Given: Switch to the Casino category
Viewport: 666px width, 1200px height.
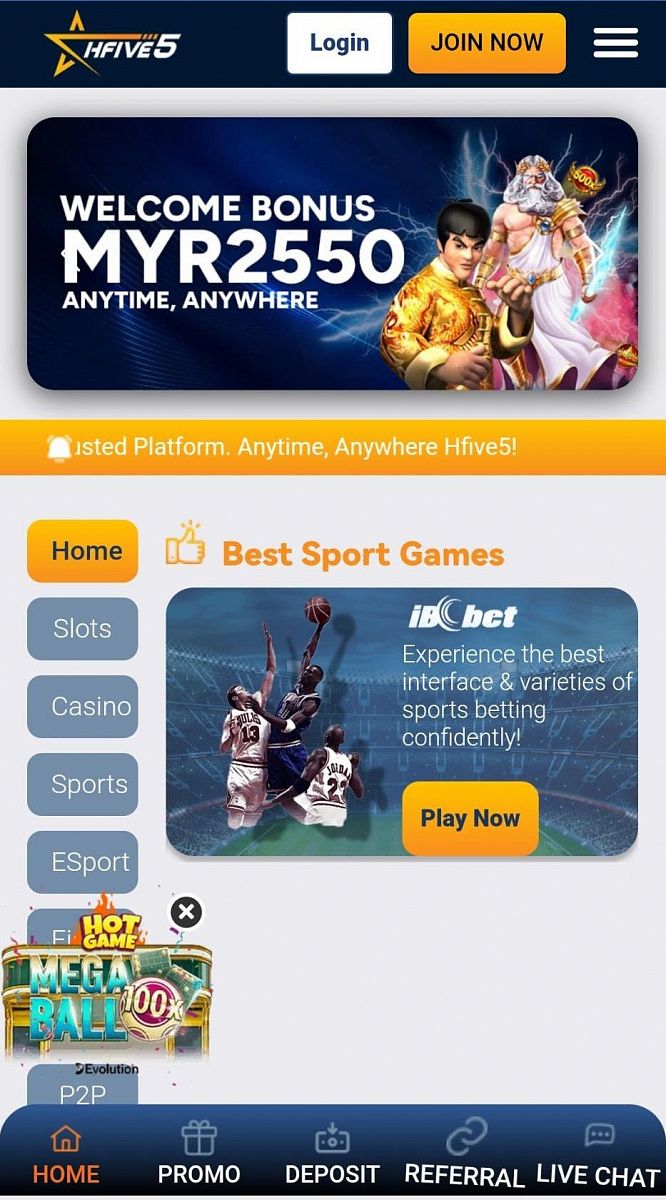Looking at the screenshot, I should (x=83, y=706).
